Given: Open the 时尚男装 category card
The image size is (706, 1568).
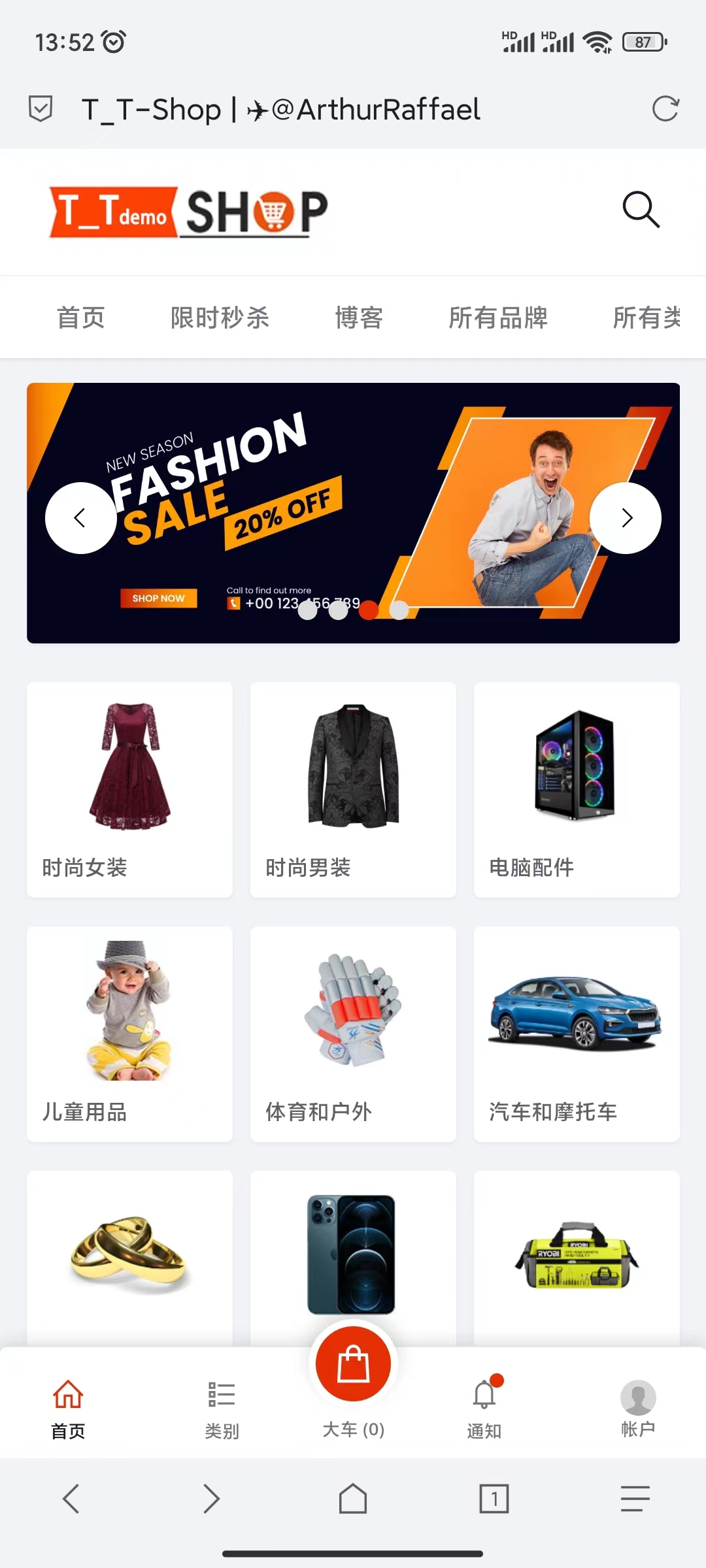Looking at the screenshot, I should point(353,789).
